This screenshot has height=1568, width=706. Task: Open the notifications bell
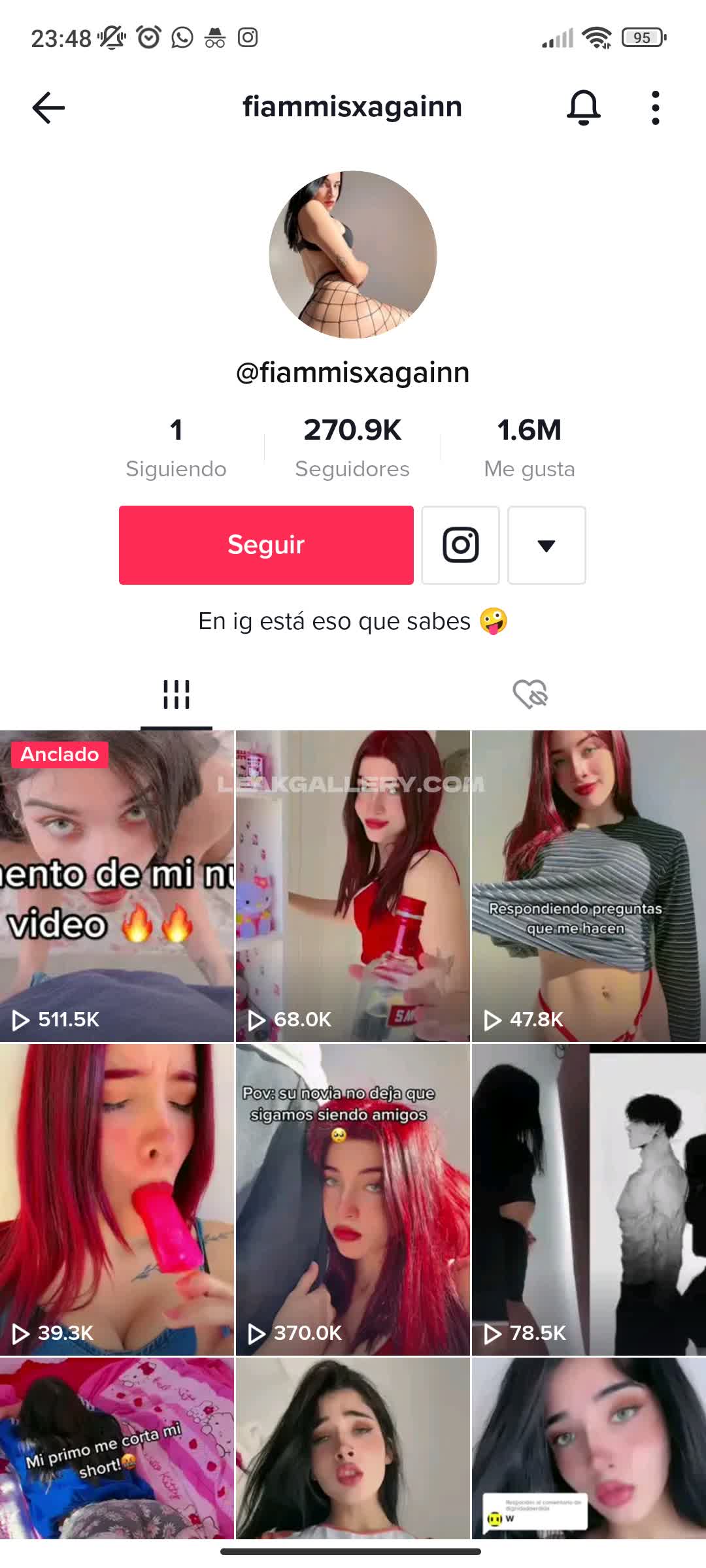point(583,108)
